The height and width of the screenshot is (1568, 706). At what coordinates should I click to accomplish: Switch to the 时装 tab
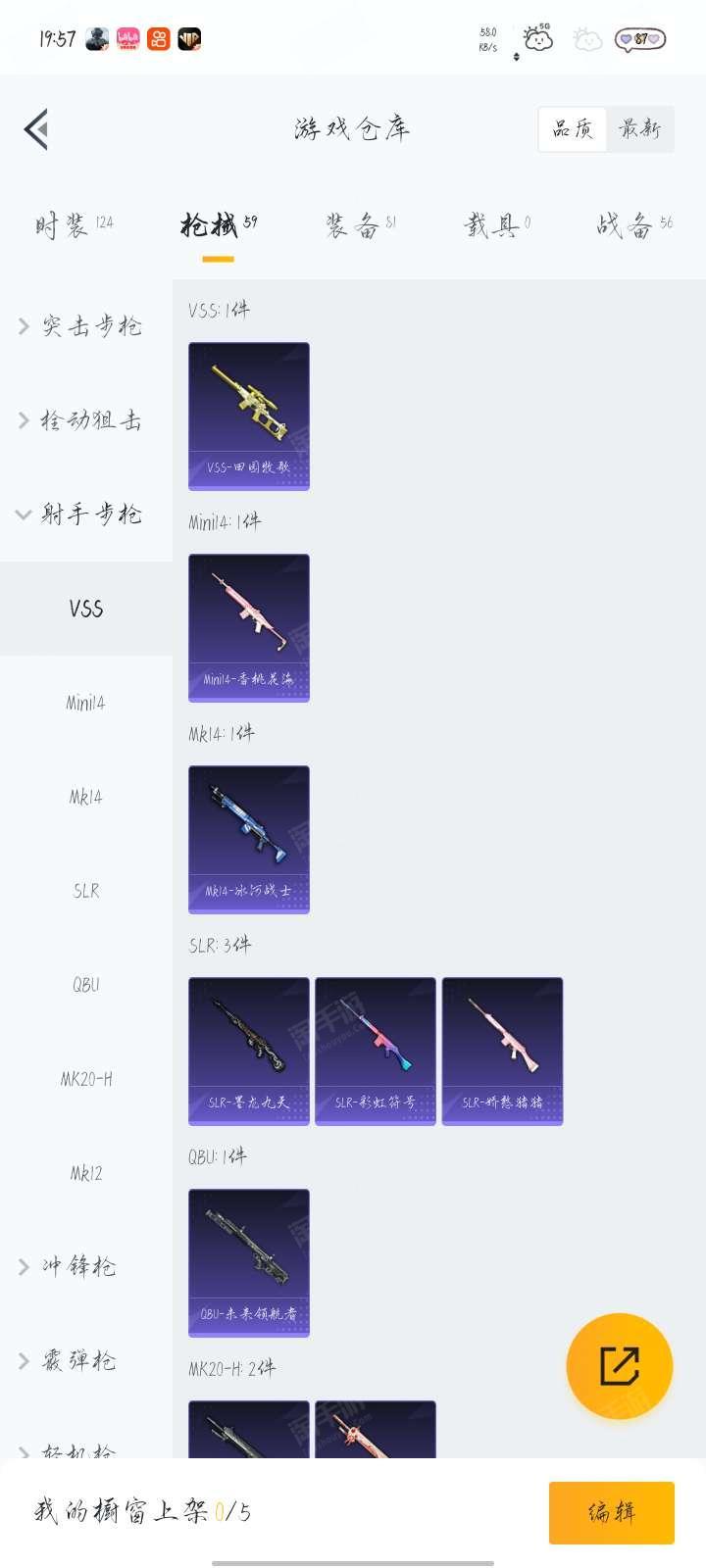tap(74, 225)
